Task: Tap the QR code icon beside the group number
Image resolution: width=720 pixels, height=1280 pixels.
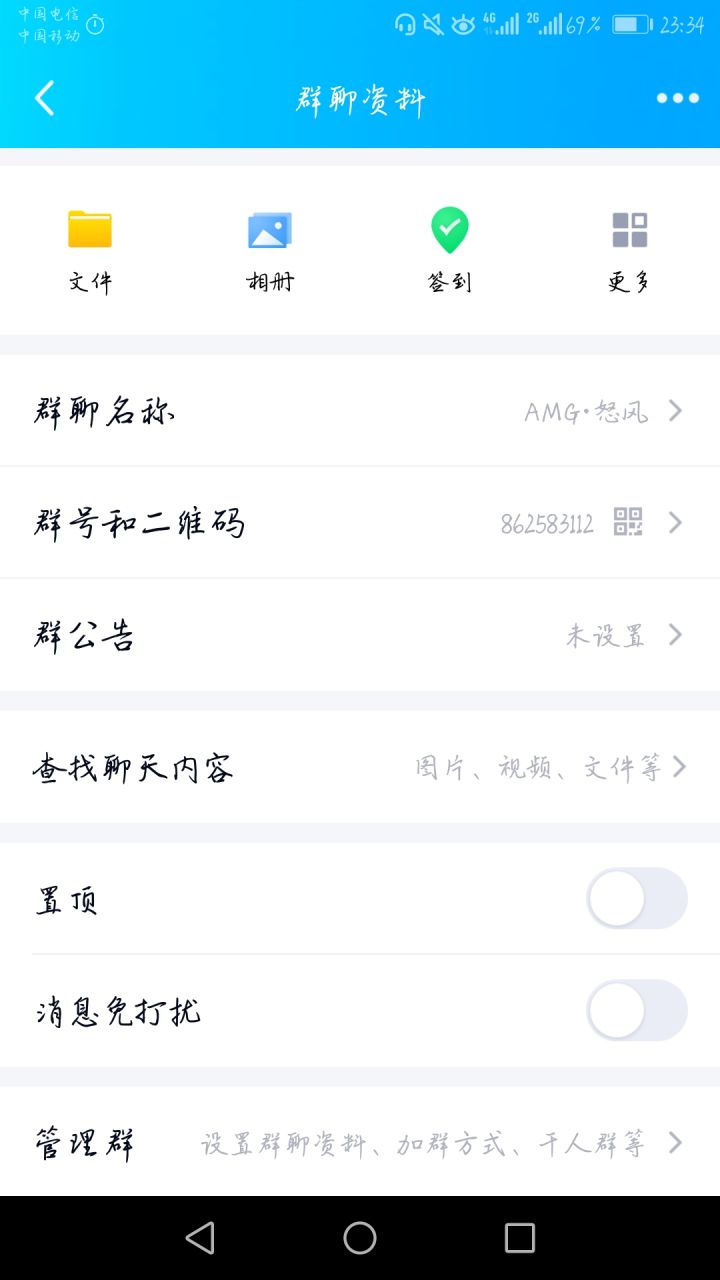Action: (629, 523)
